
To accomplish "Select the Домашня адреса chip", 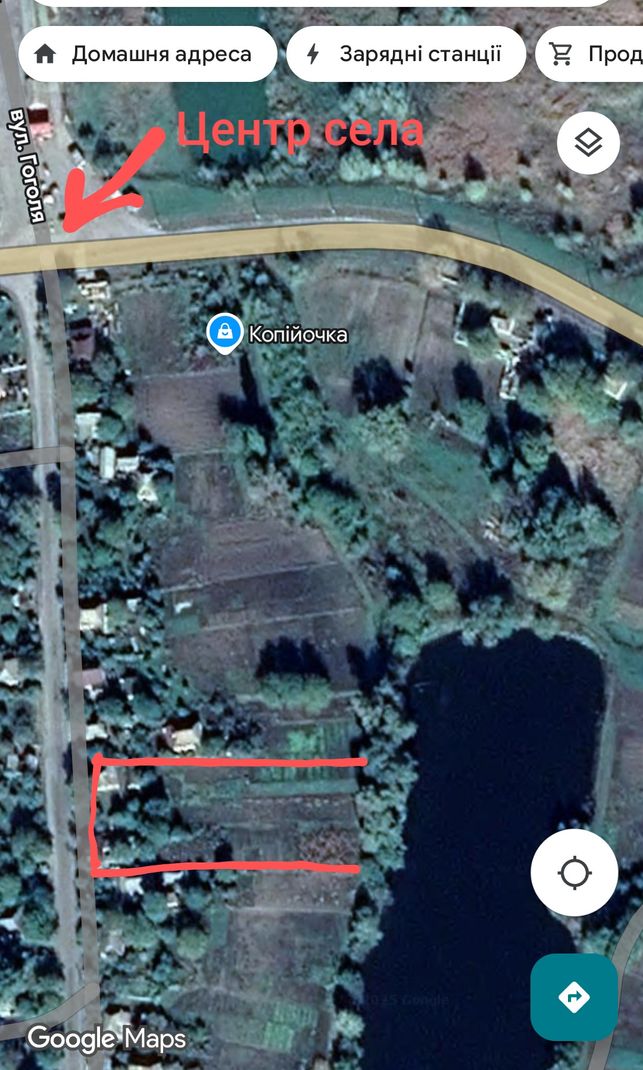I will coord(148,55).
